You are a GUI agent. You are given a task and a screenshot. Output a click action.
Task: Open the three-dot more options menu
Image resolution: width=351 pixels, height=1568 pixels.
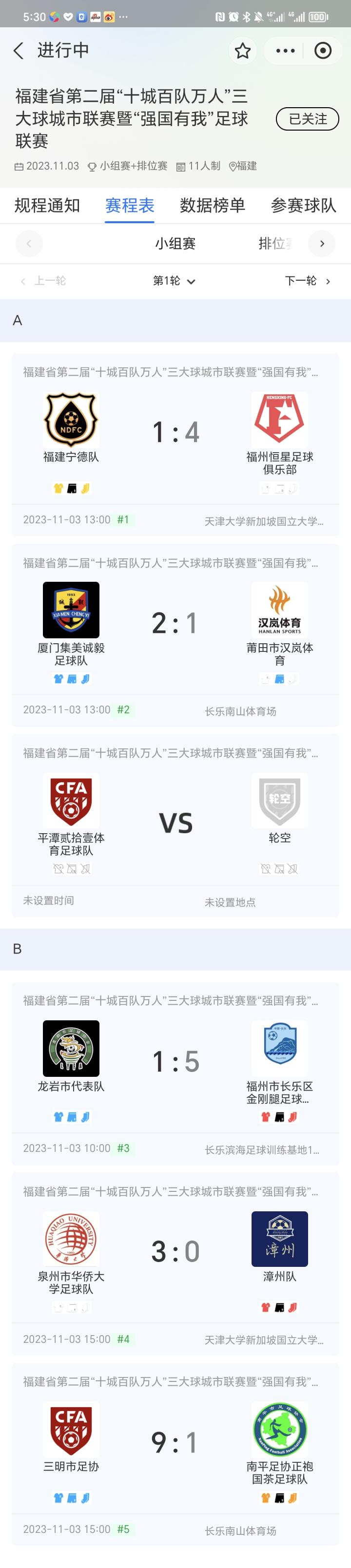pyautogui.click(x=285, y=51)
